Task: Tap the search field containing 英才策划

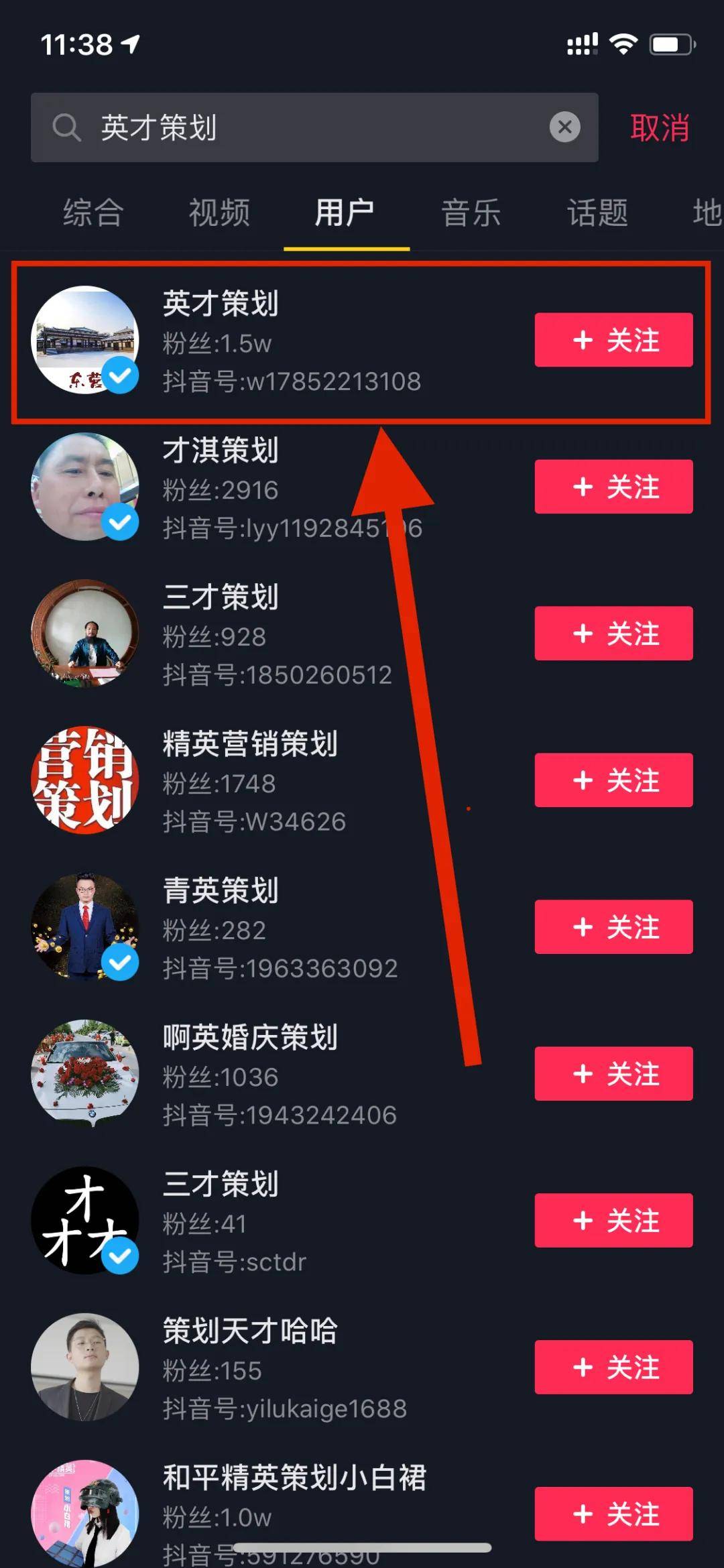Action: tap(314, 127)
